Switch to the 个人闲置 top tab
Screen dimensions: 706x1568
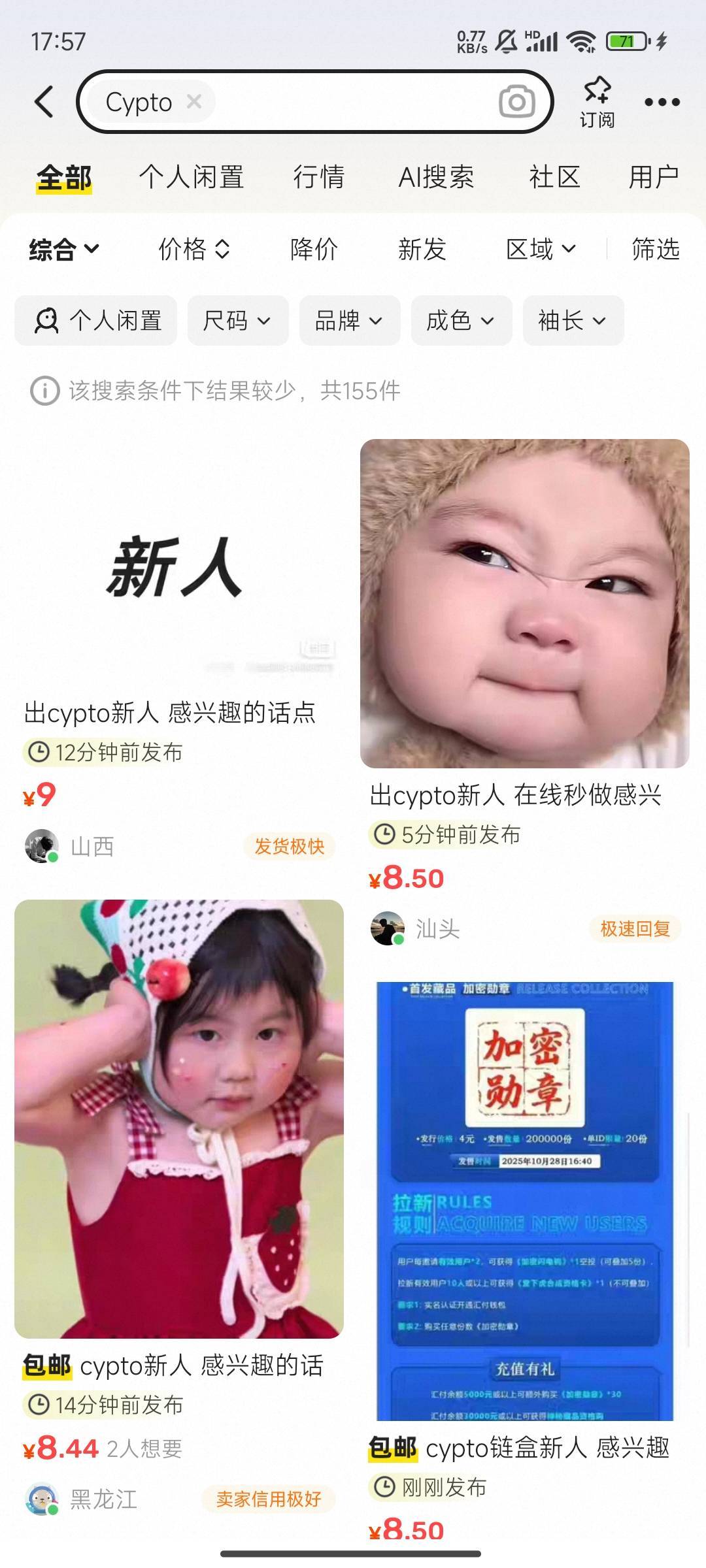point(191,177)
